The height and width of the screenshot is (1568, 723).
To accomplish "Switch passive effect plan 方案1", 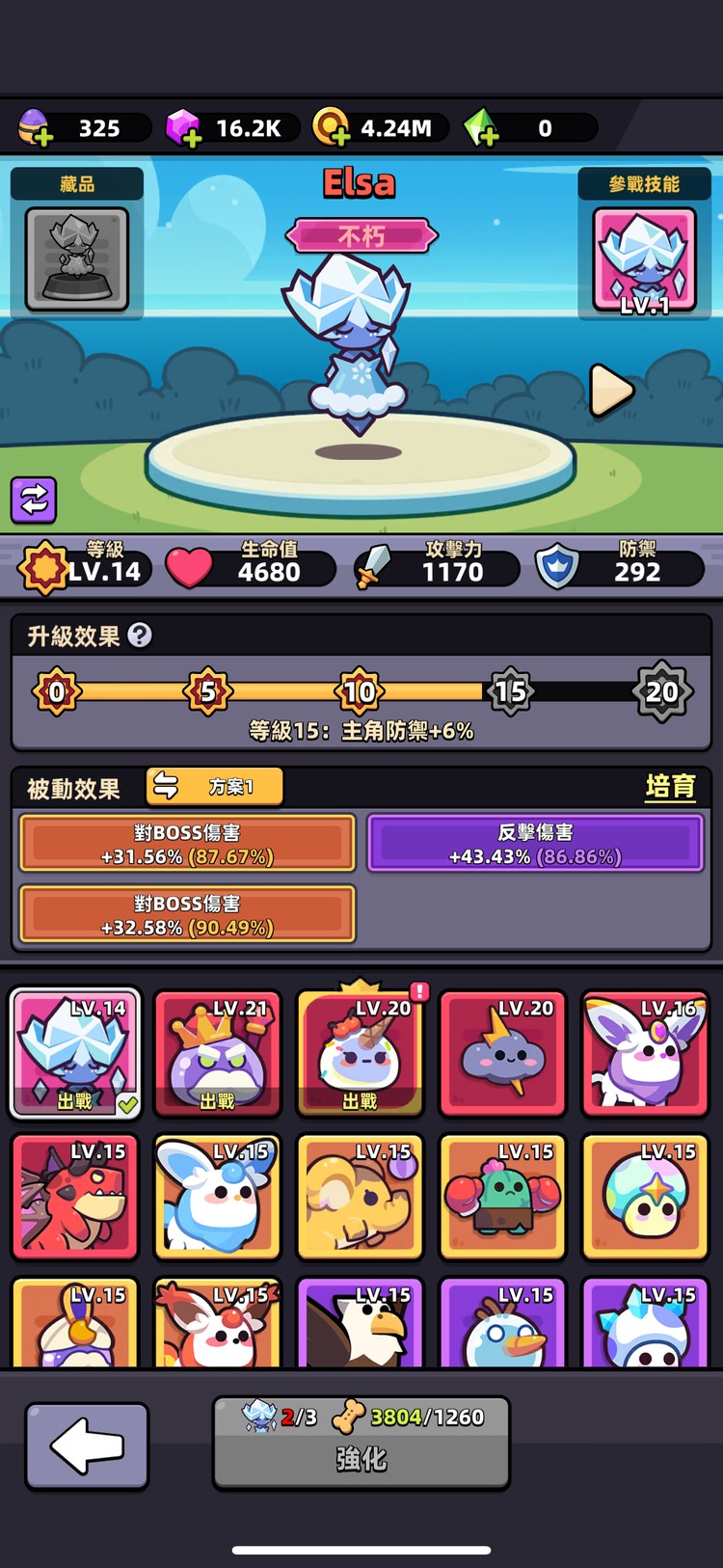I will 214,786.
